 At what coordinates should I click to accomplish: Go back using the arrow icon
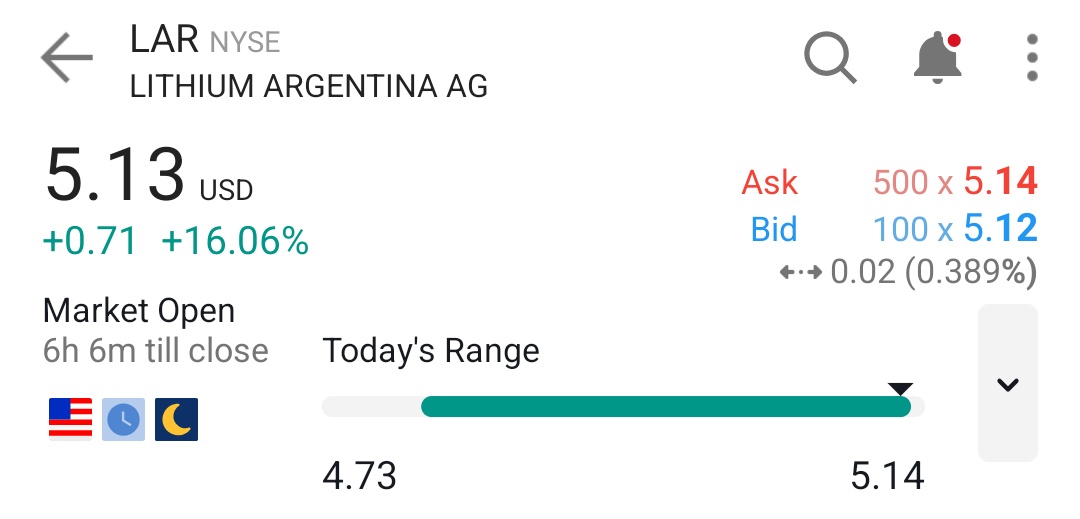[x=66, y=58]
